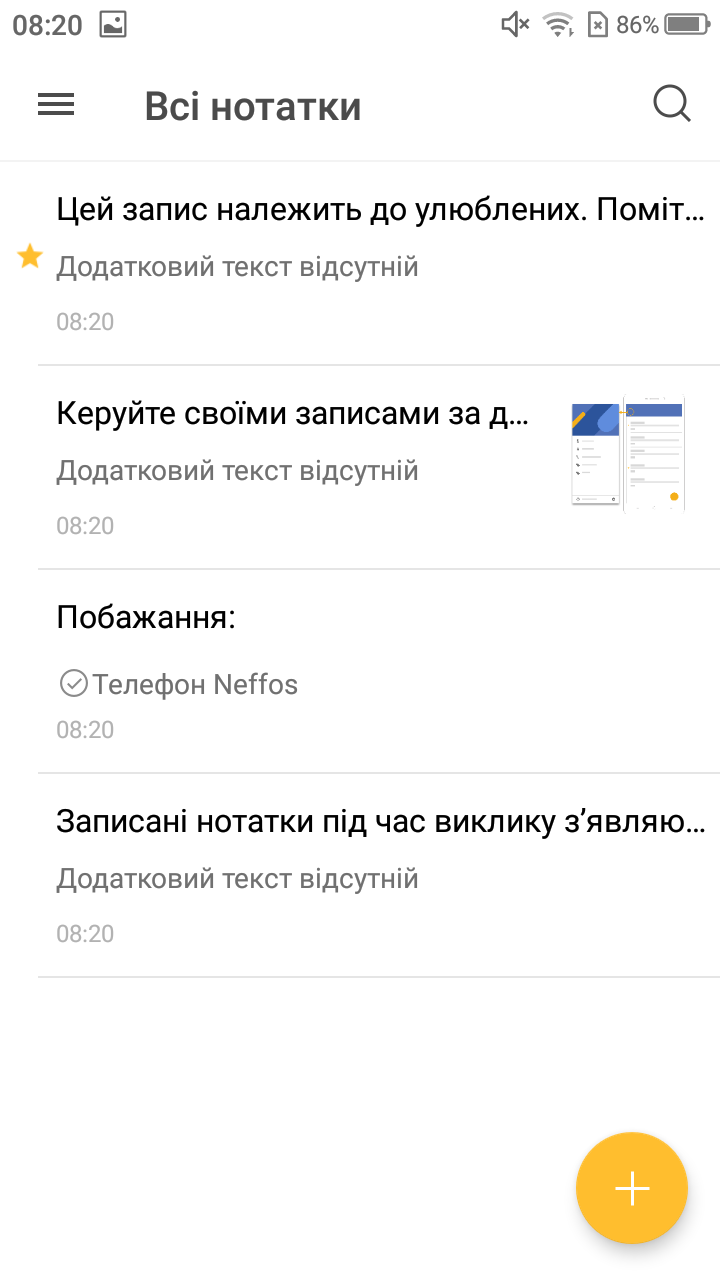Open the "Побажання:" note
Image resolution: width=720 pixels, height=1280 pixels.
pos(380,672)
